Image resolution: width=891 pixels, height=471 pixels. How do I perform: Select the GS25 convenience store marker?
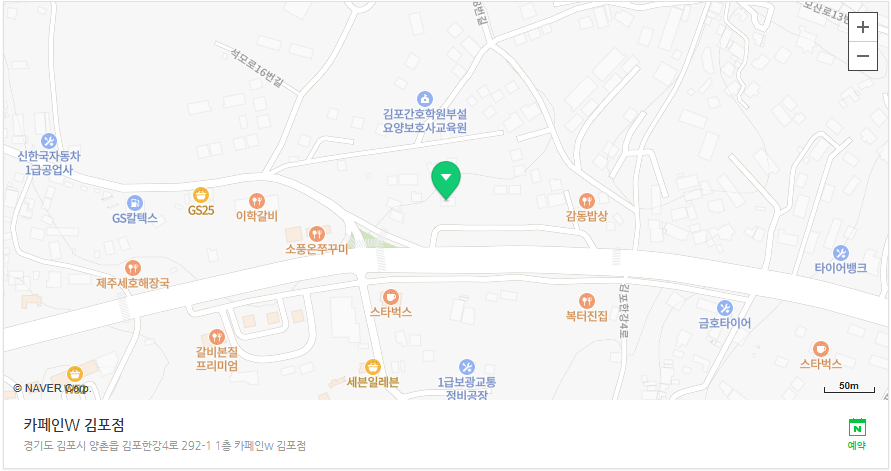201,194
